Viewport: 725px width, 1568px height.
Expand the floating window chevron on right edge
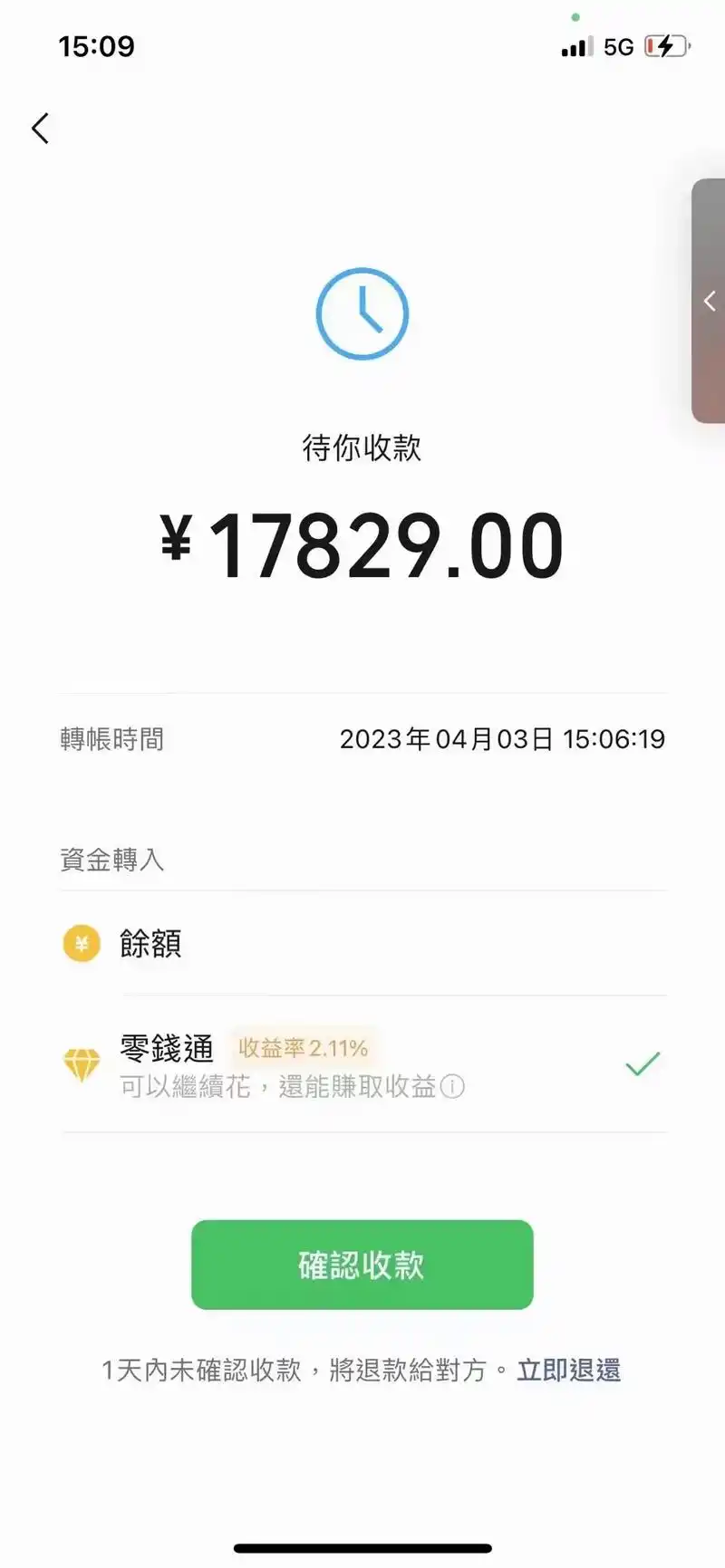[x=709, y=302]
